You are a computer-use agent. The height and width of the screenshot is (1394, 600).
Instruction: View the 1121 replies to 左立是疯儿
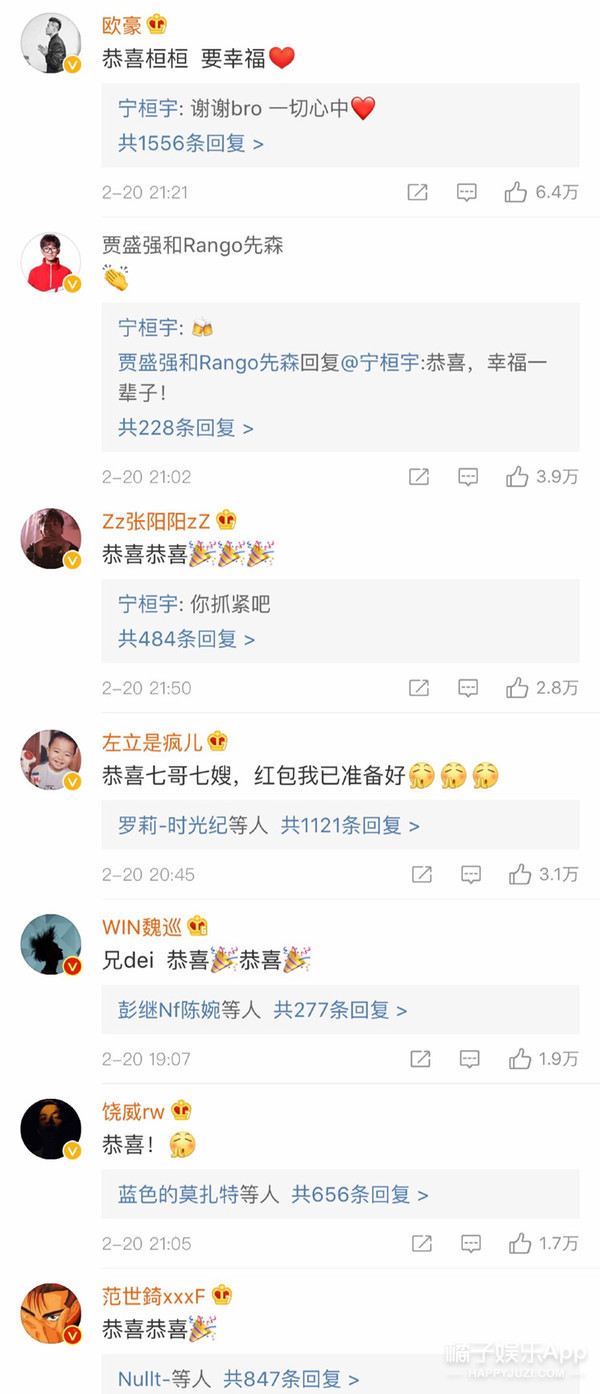click(x=350, y=825)
